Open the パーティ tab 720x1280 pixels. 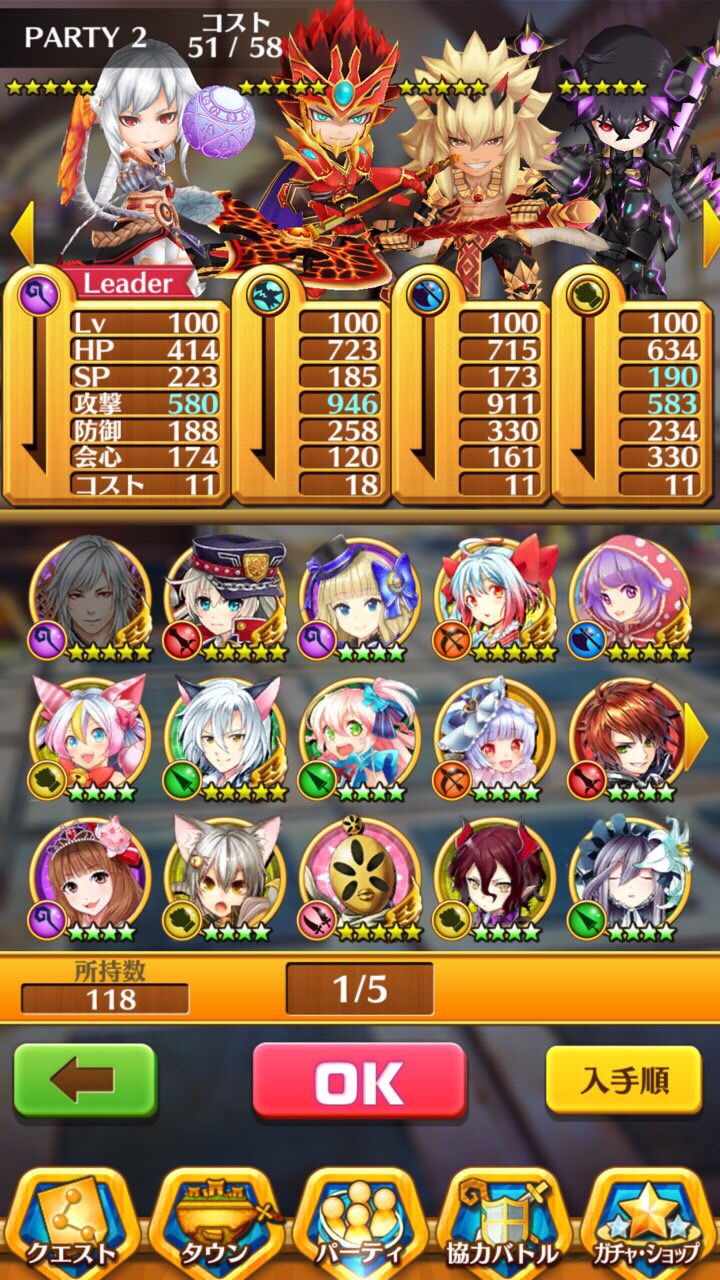pyautogui.click(x=359, y=1224)
